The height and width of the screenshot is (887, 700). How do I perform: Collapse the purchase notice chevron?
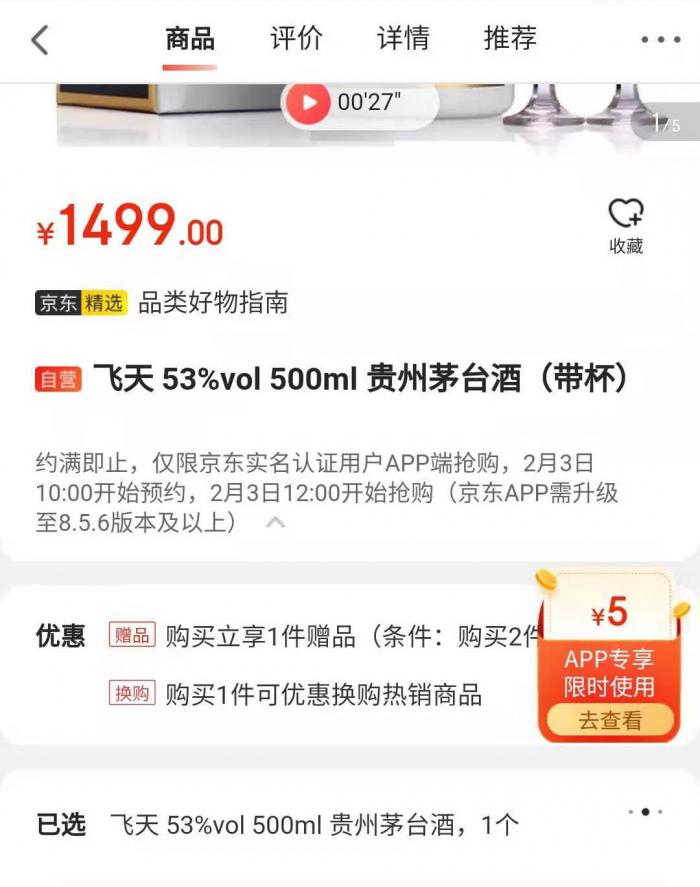(x=275, y=522)
